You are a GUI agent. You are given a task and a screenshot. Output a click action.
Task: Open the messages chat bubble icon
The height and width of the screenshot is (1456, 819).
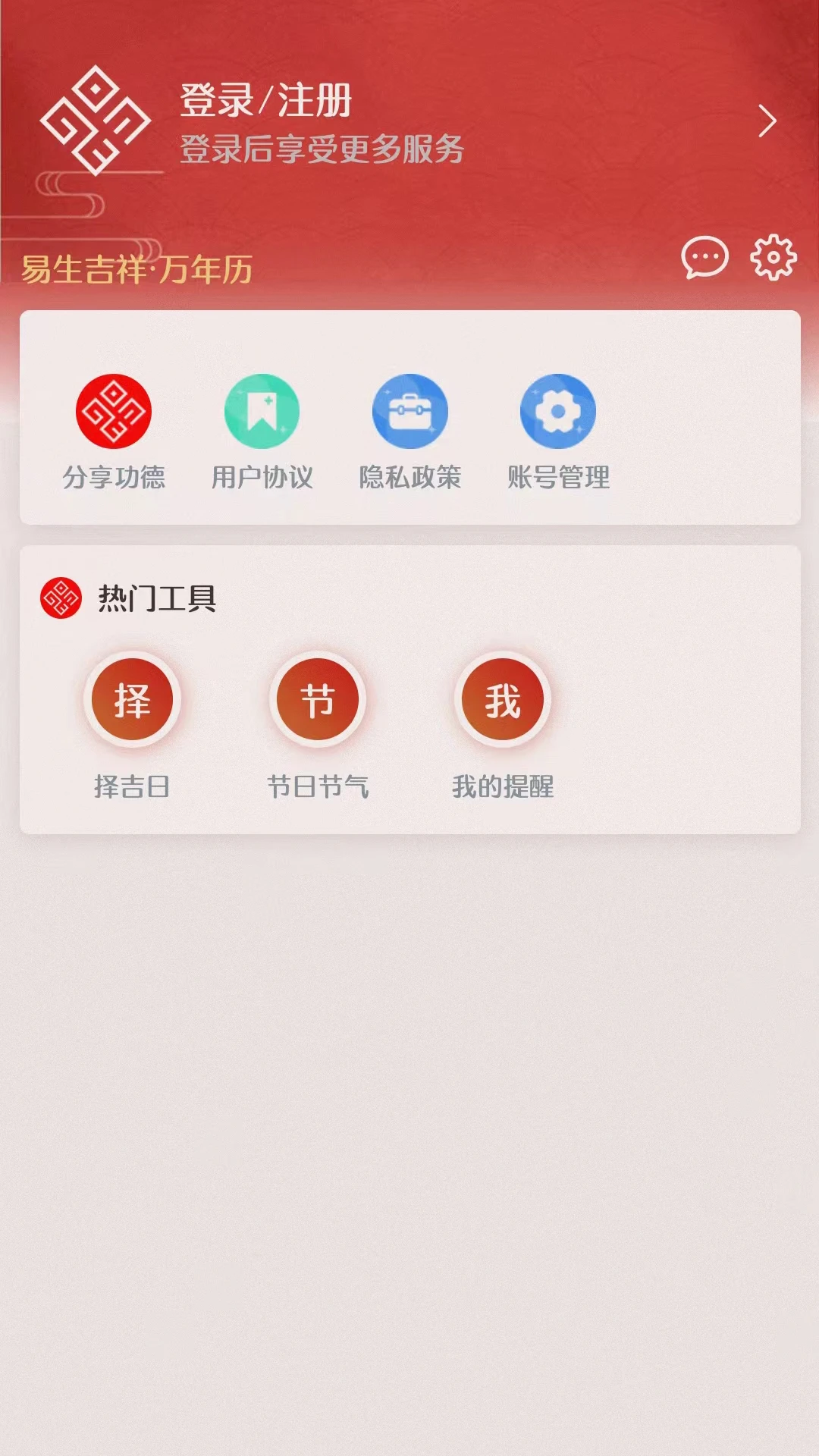pos(704,258)
